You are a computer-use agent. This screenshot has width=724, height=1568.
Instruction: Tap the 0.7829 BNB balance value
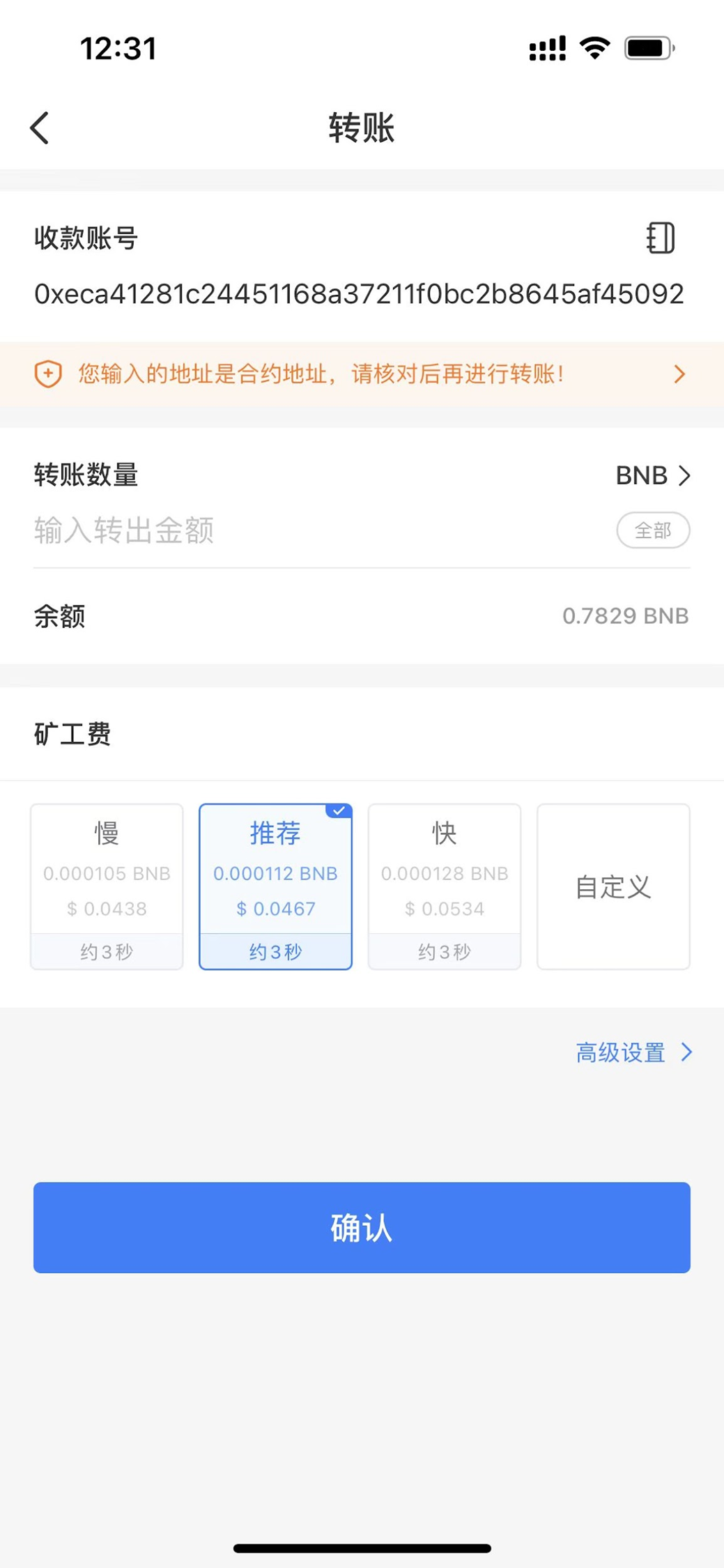click(x=626, y=616)
